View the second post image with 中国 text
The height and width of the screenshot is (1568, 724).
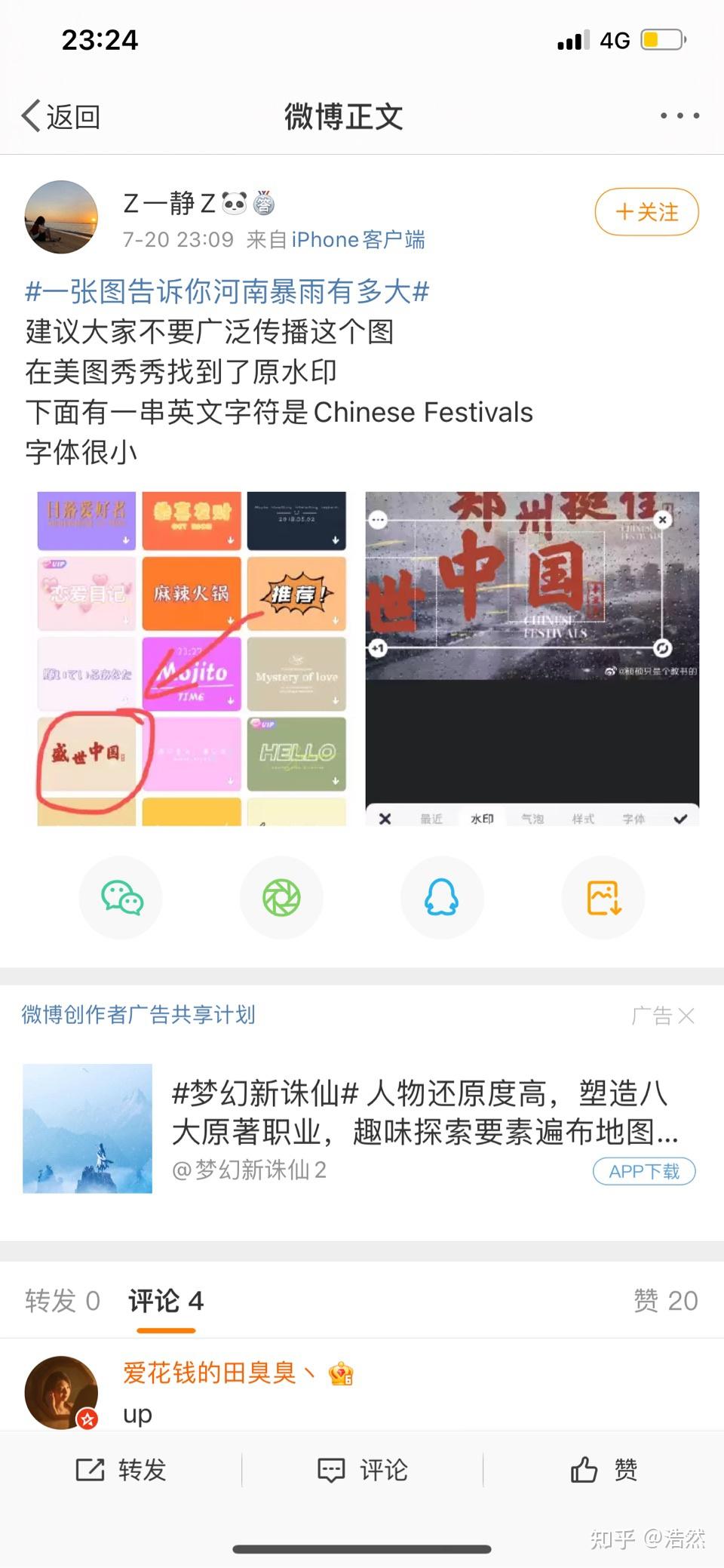(532, 658)
